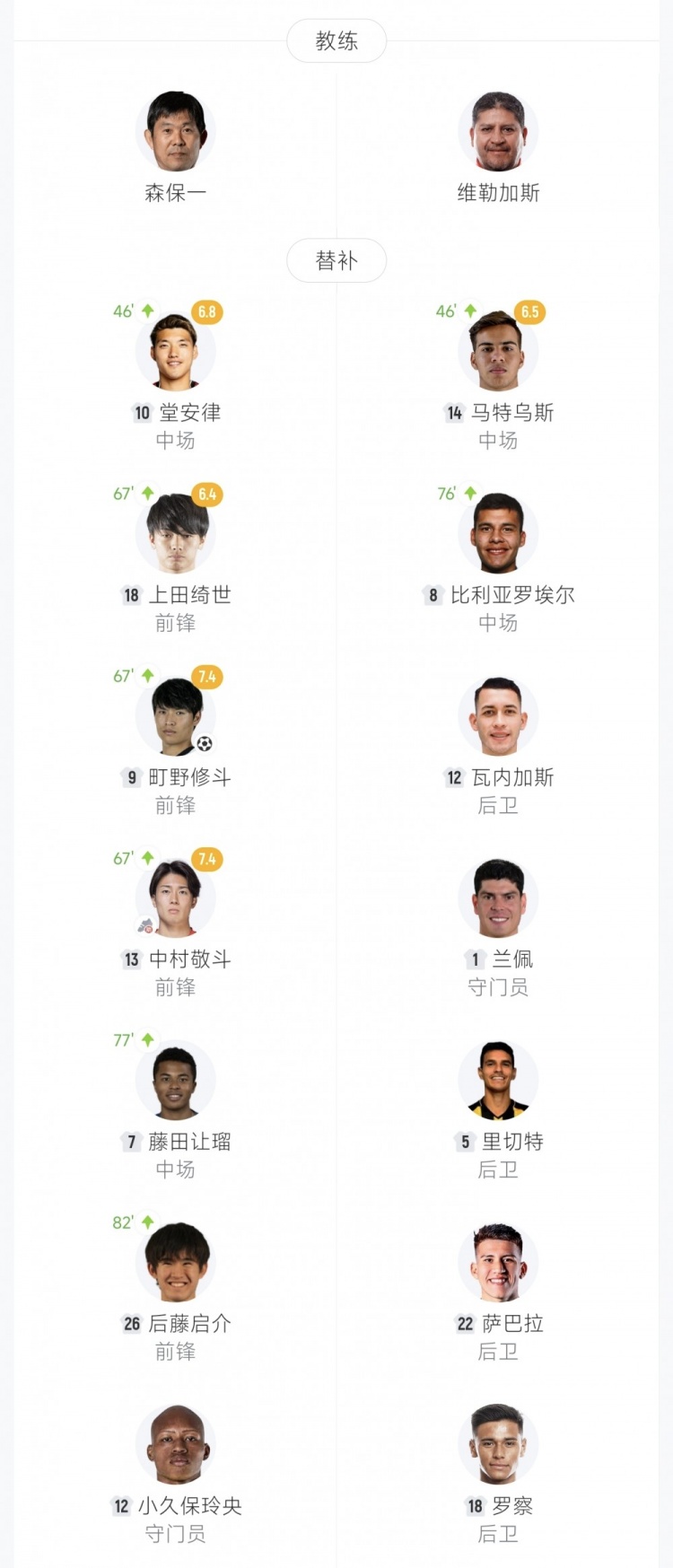This screenshot has width=673, height=1568.
Task: Open 萨巴拉 player profile
Action: tap(498, 1264)
